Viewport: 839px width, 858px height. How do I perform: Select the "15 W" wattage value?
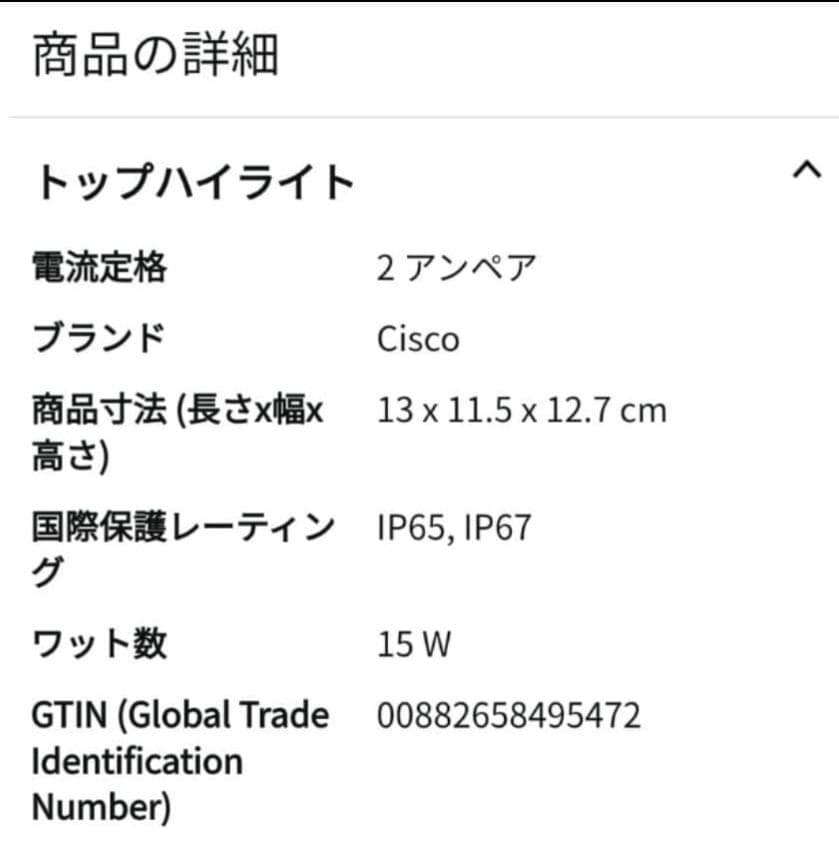tap(411, 644)
